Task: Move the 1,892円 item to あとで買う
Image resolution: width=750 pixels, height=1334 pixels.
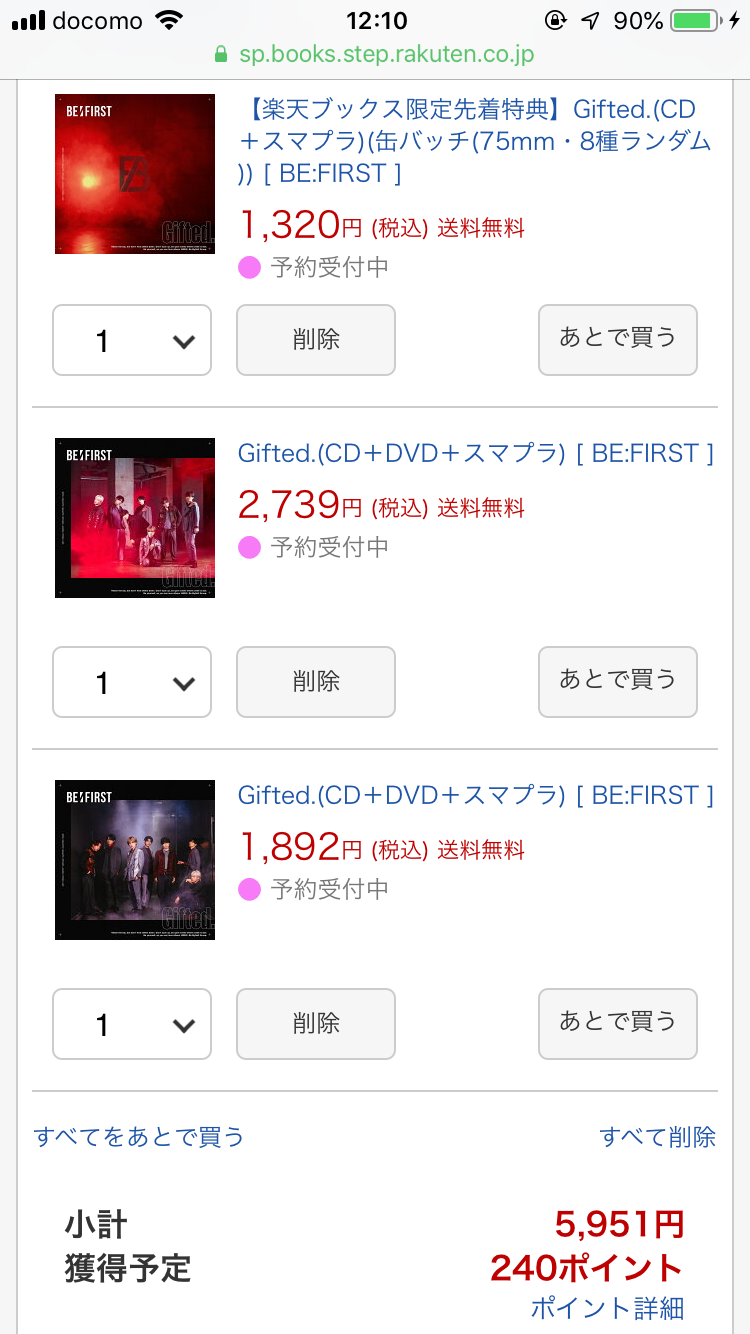Action: (x=618, y=1024)
